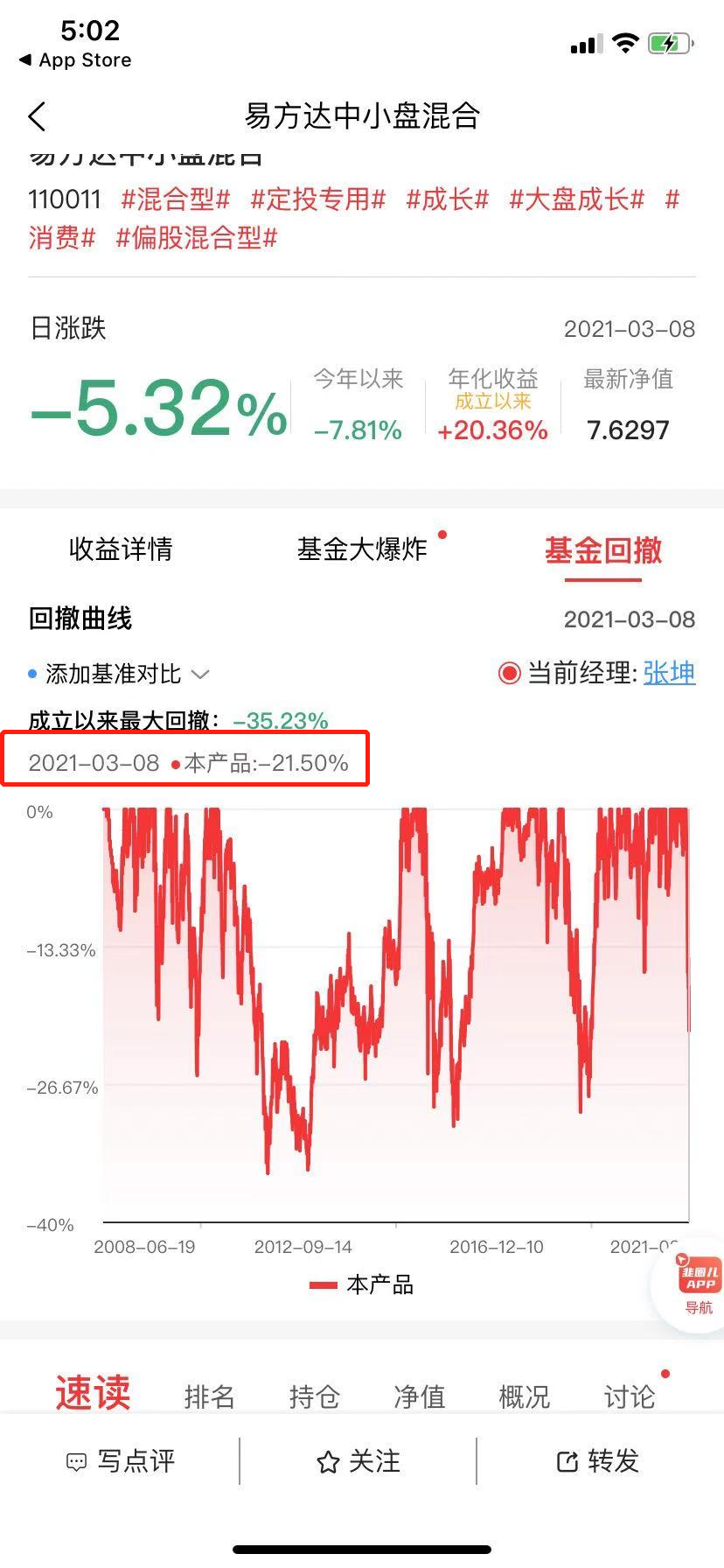Switch to 收益详情 tab

click(121, 549)
